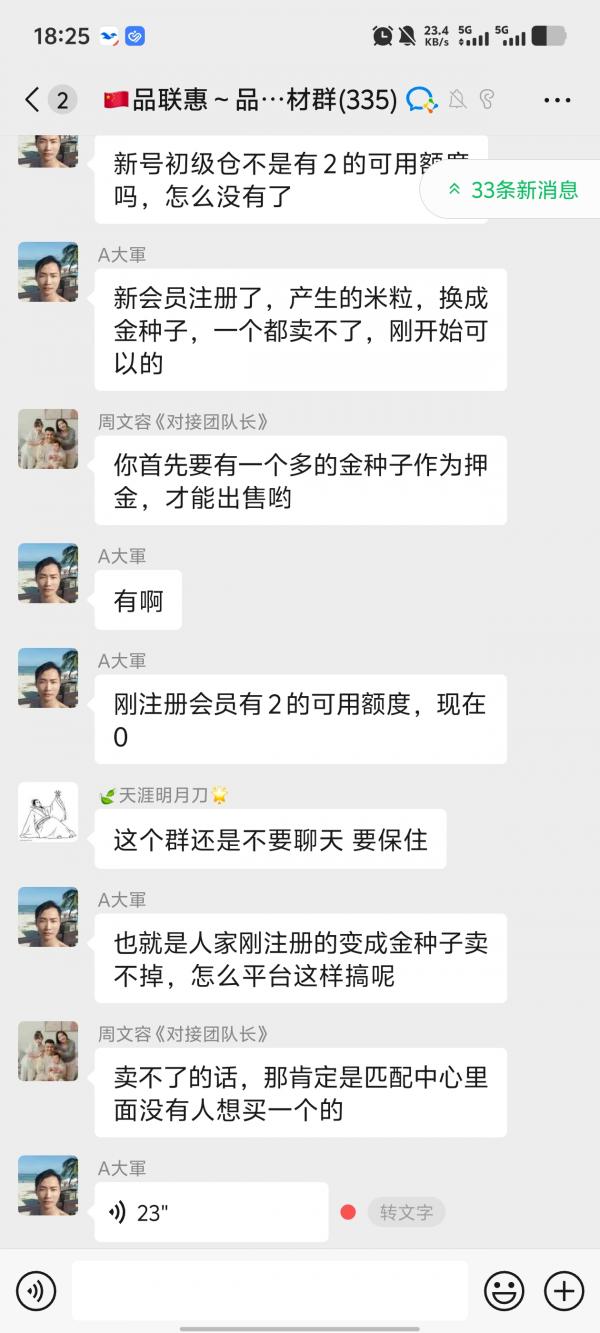Open 天涯明月刀's profile avatar
The image size is (600, 1333).
click(x=48, y=812)
